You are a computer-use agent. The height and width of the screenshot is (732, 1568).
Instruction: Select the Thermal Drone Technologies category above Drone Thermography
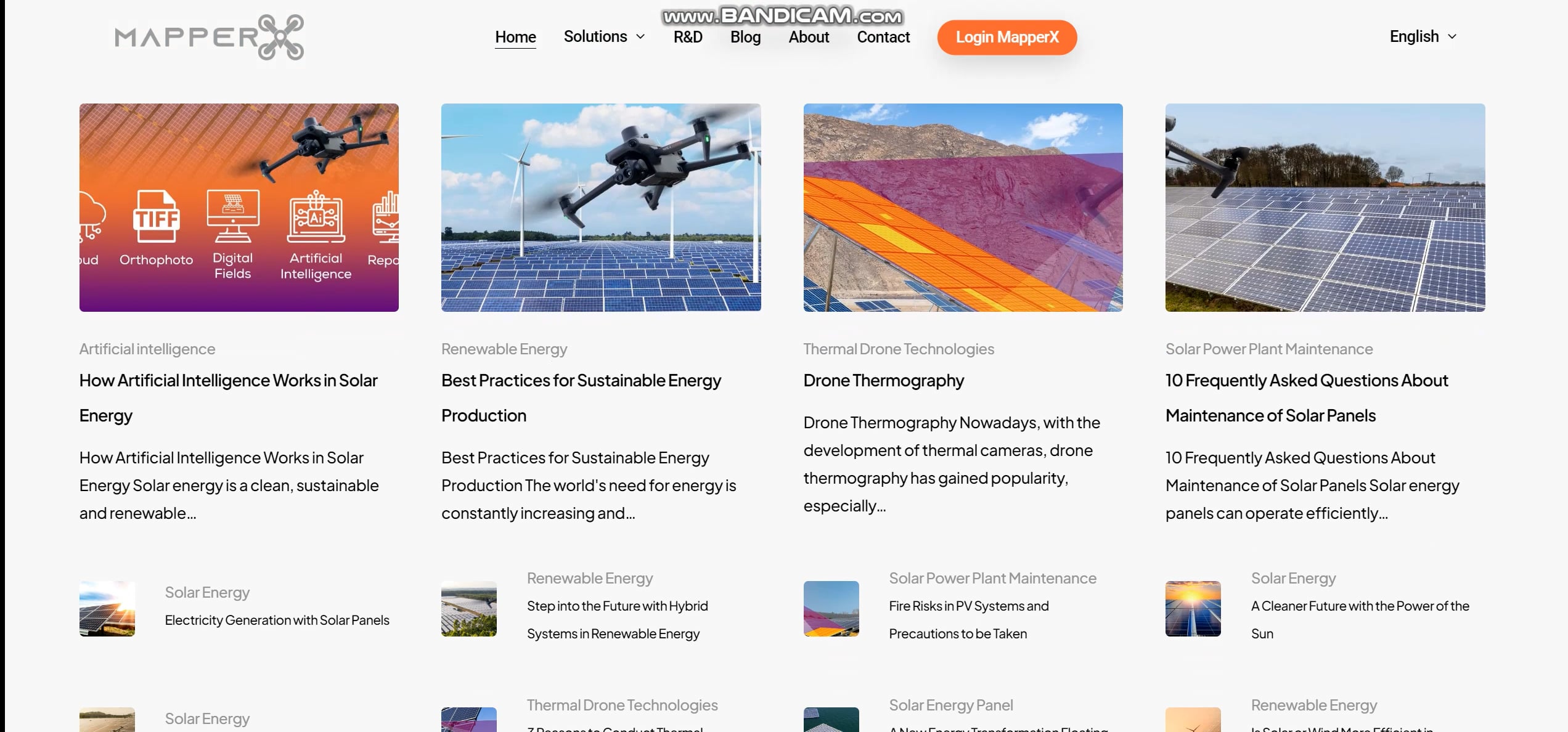tap(898, 349)
